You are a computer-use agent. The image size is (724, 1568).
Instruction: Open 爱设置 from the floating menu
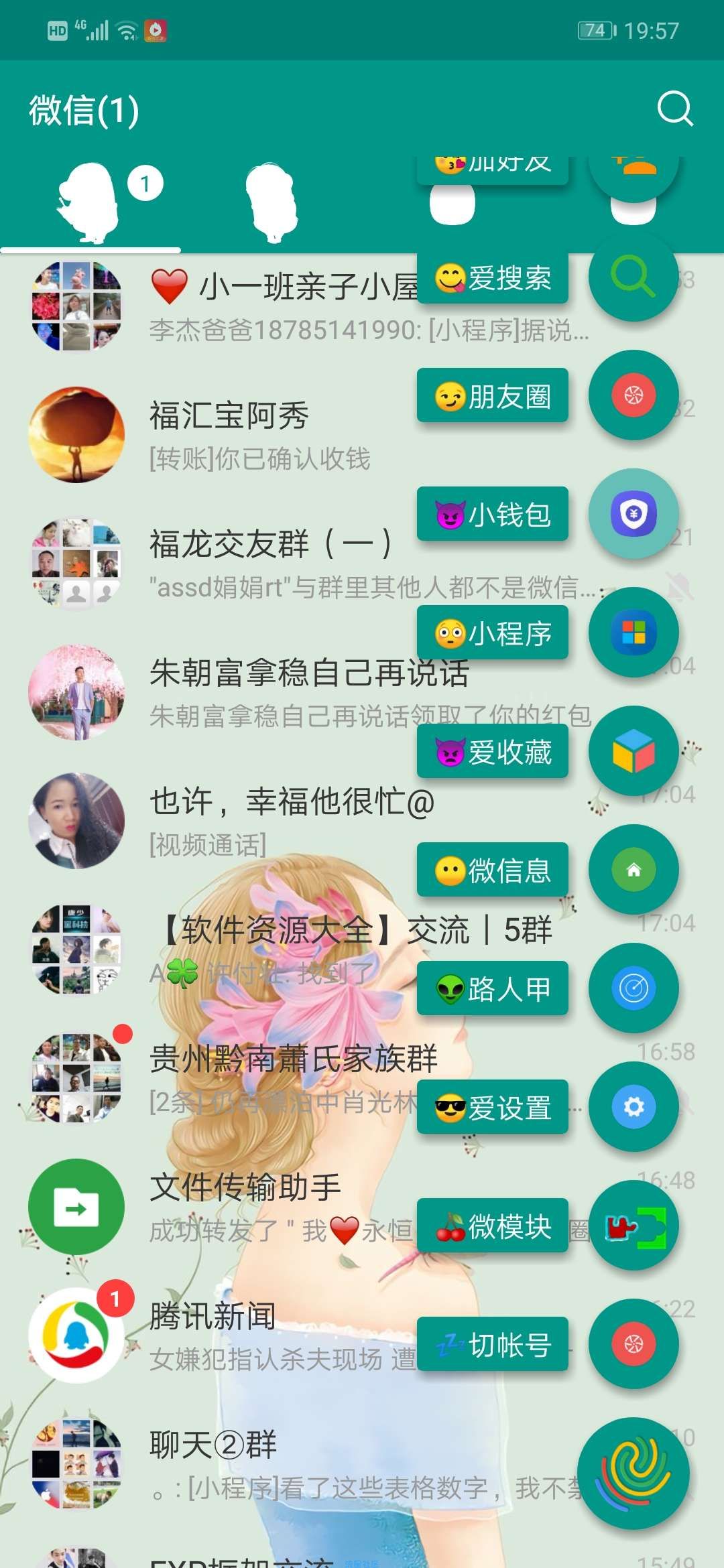(493, 1107)
